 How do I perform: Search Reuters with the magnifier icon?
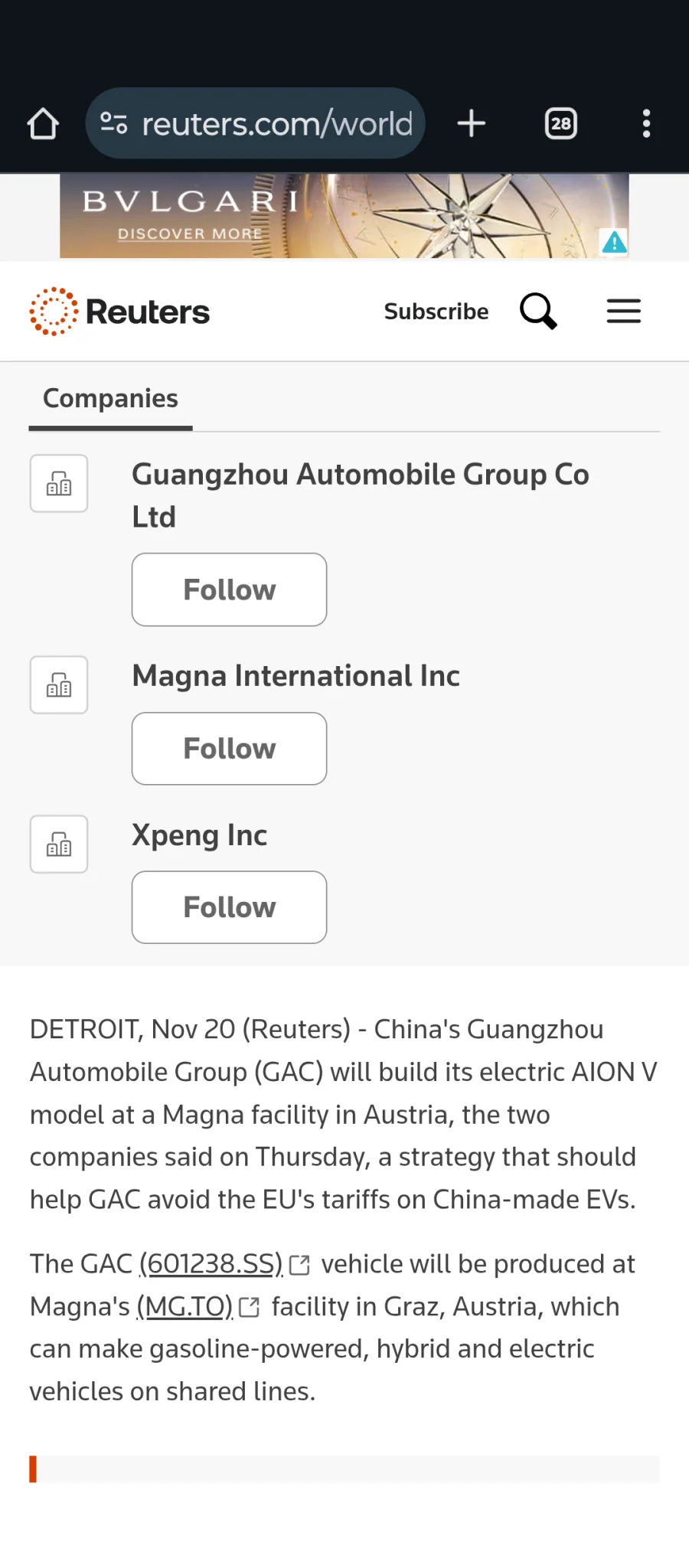pyautogui.click(x=538, y=312)
